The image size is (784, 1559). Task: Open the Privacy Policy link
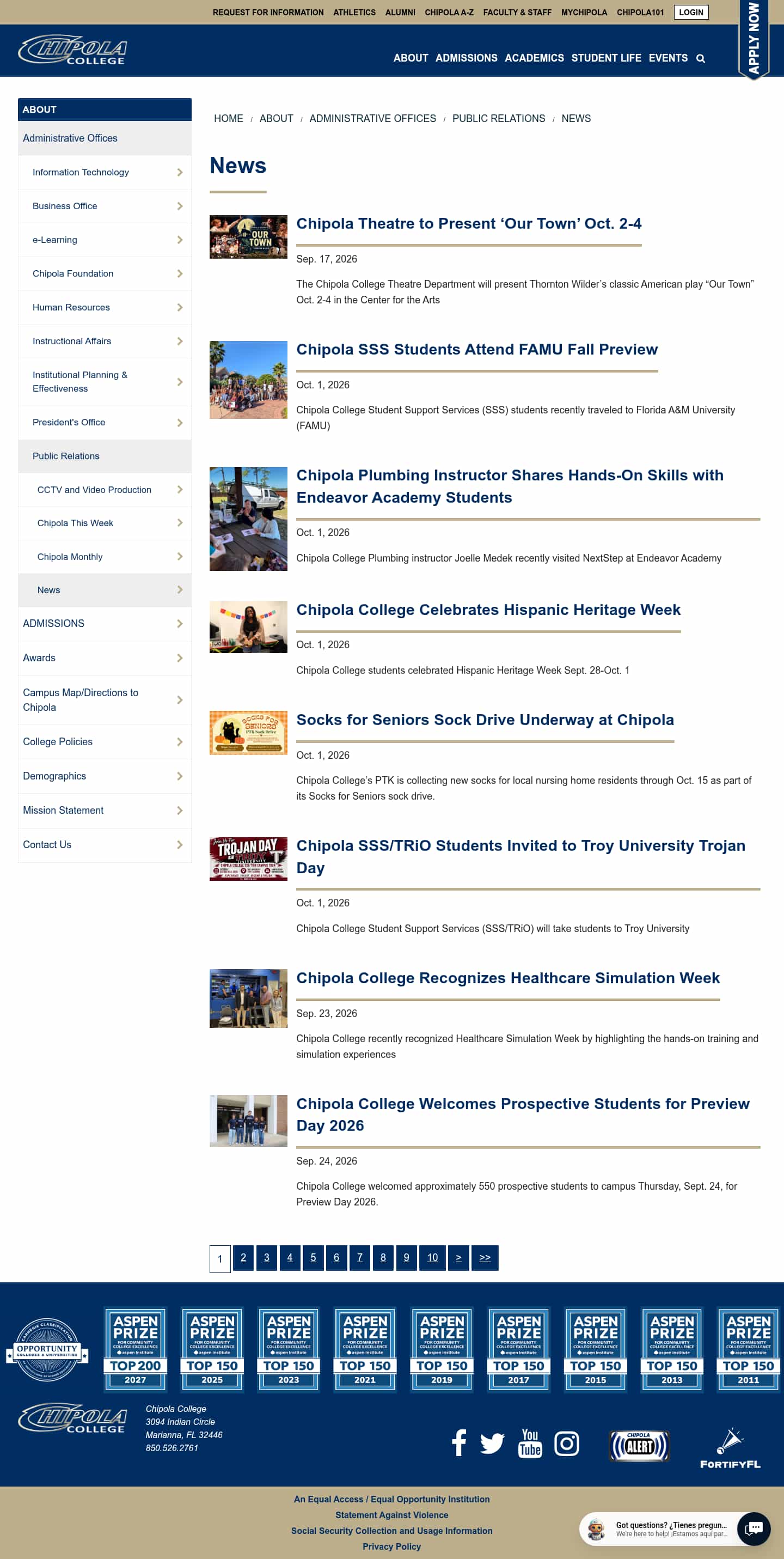(391, 1546)
